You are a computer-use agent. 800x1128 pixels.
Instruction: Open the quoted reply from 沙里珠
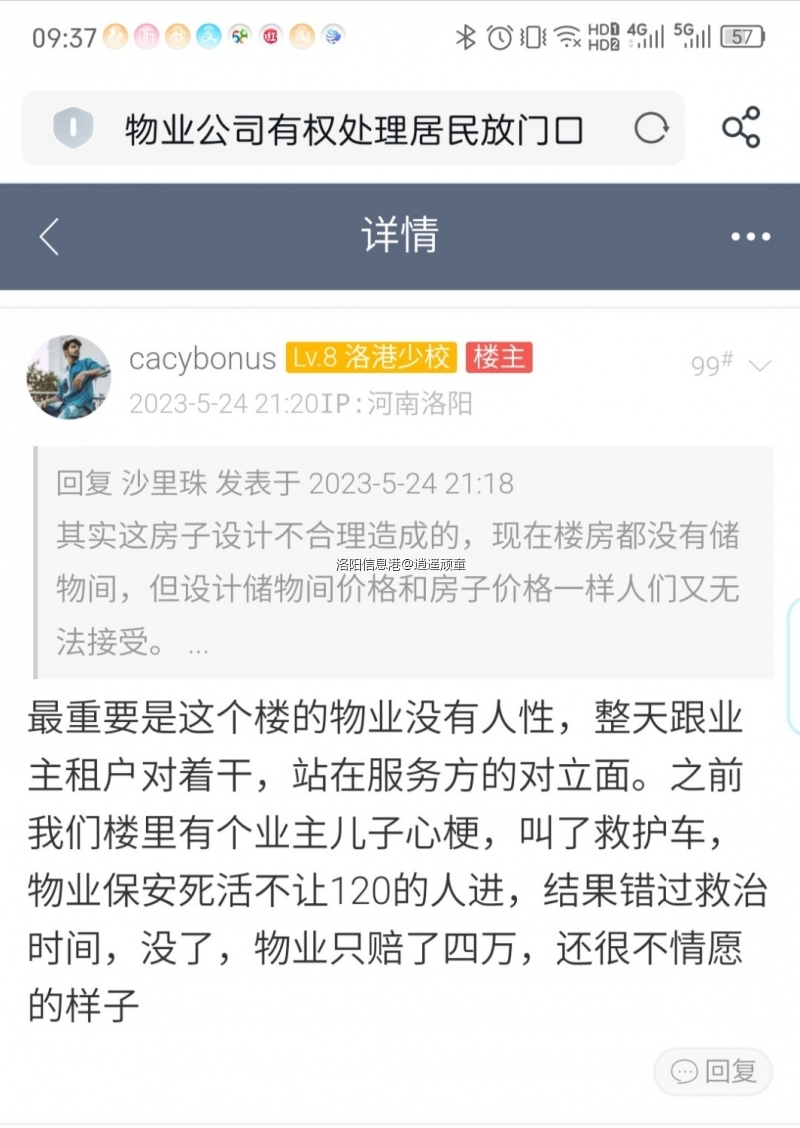pos(400,562)
